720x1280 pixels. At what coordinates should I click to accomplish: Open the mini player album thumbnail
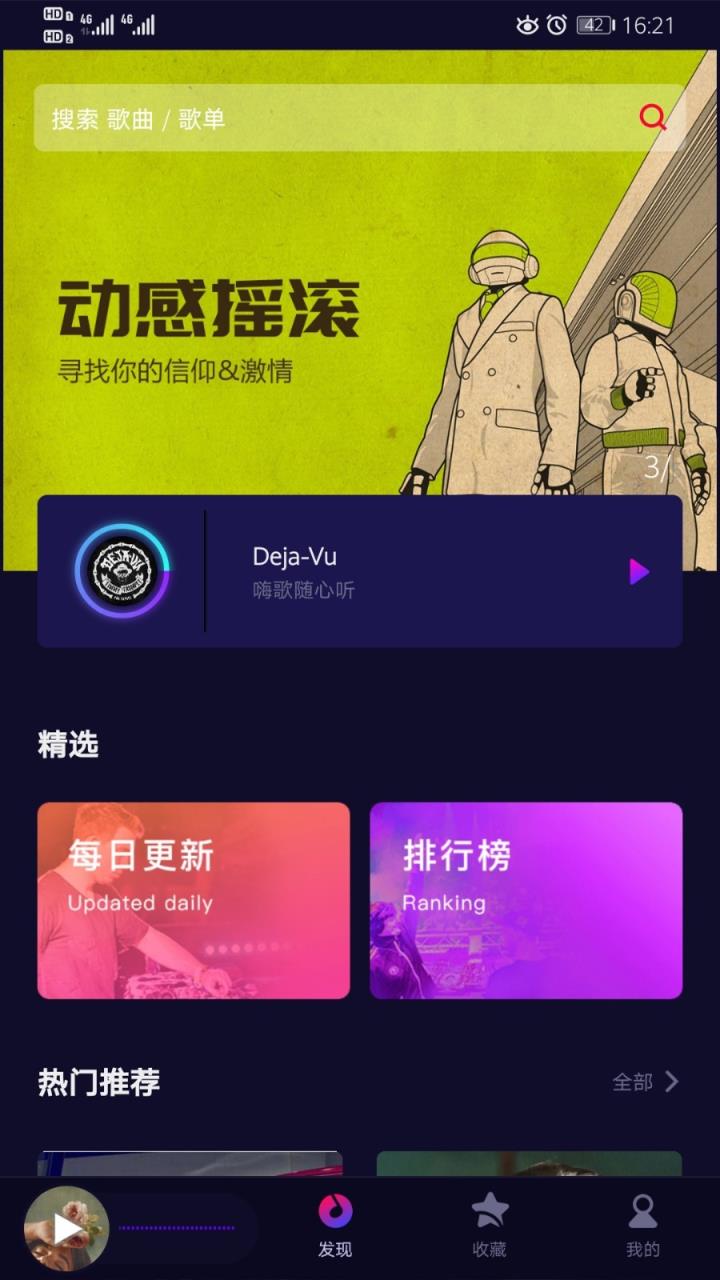tap(65, 1228)
